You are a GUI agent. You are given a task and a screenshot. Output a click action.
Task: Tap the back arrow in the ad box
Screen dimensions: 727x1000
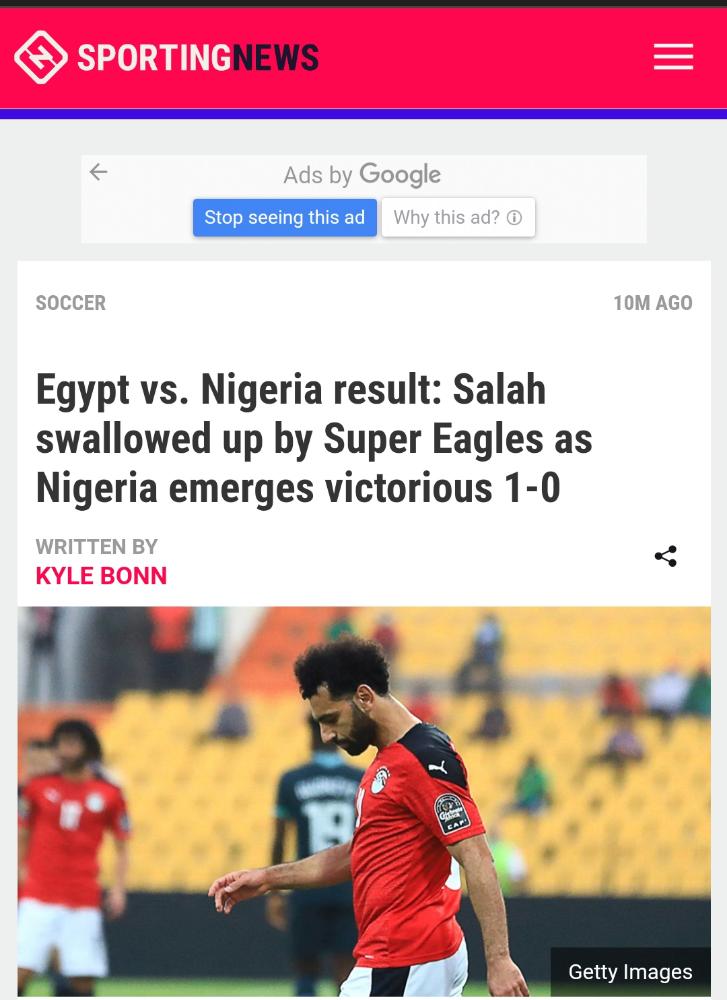98,172
